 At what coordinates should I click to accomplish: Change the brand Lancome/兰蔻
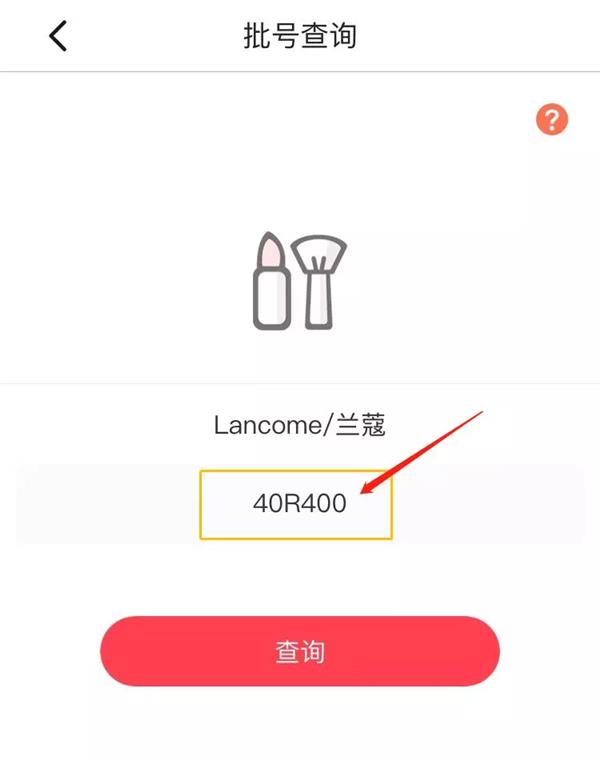pyautogui.click(x=299, y=425)
